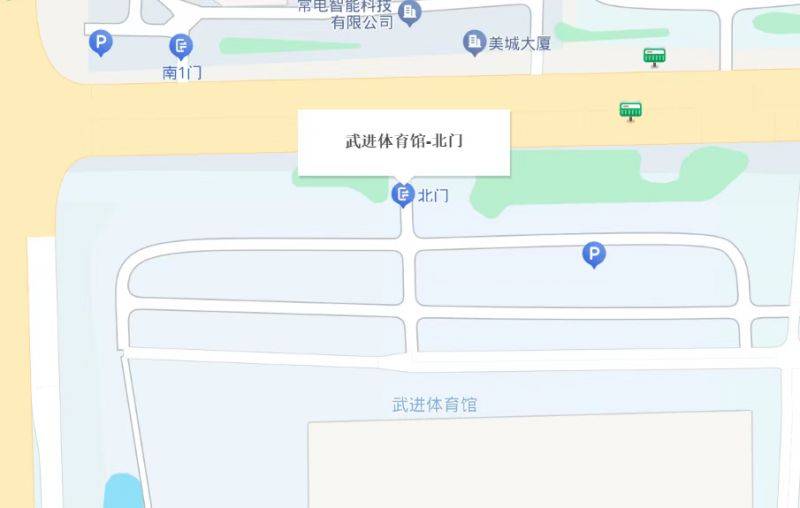Screen dimensions: 800x508
Task: Tap the 武进体育馆-北门 info bubble
Action: click(404, 142)
